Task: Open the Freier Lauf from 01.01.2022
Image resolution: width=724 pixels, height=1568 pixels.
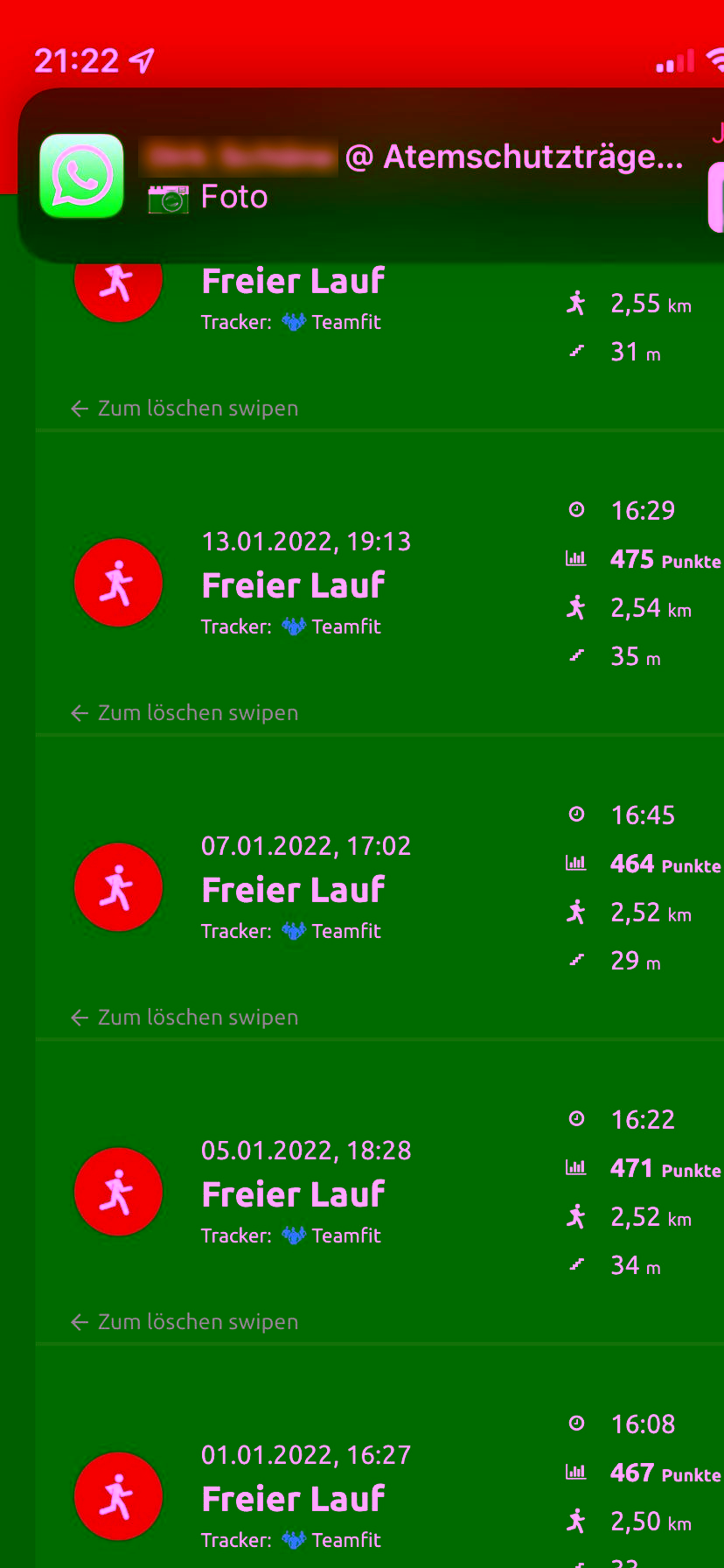Action: [294, 1498]
